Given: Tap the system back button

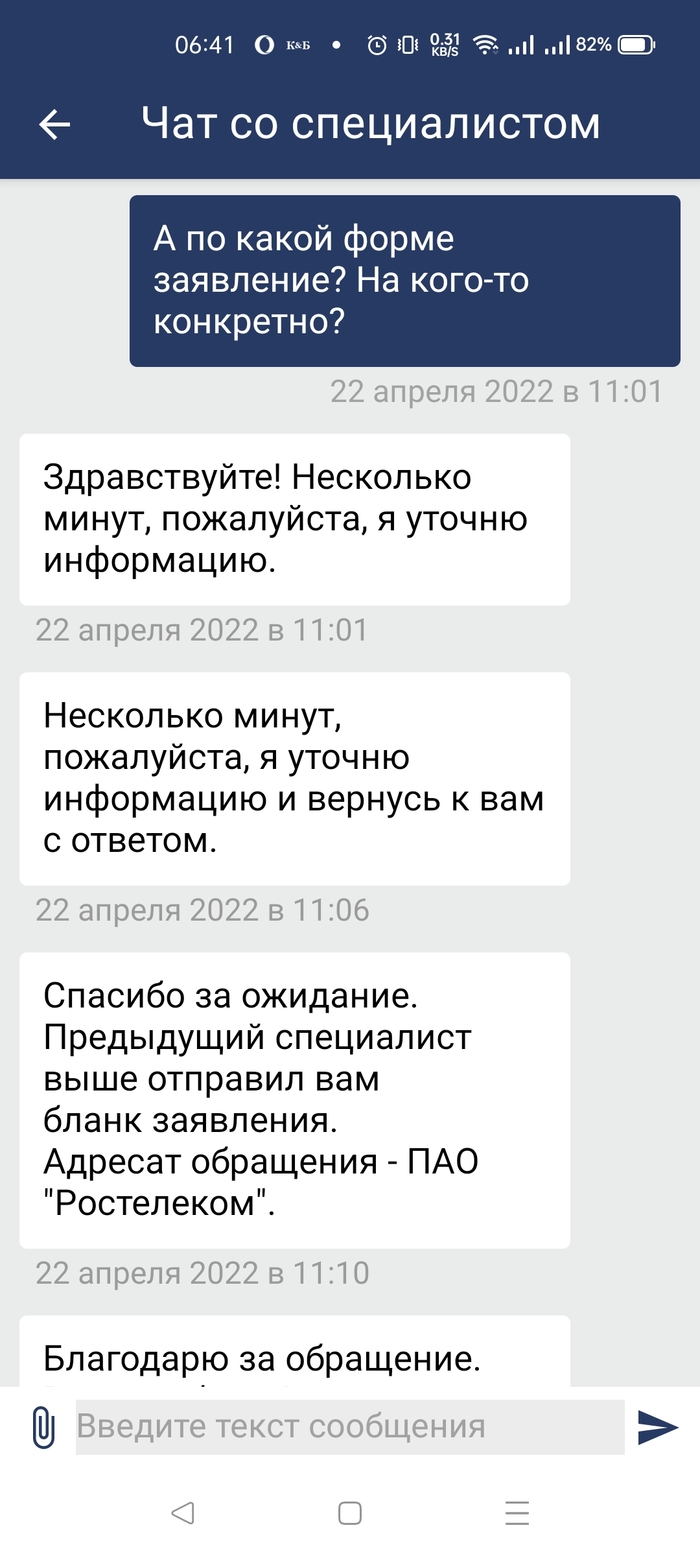Looking at the screenshot, I should pos(182,1513).
